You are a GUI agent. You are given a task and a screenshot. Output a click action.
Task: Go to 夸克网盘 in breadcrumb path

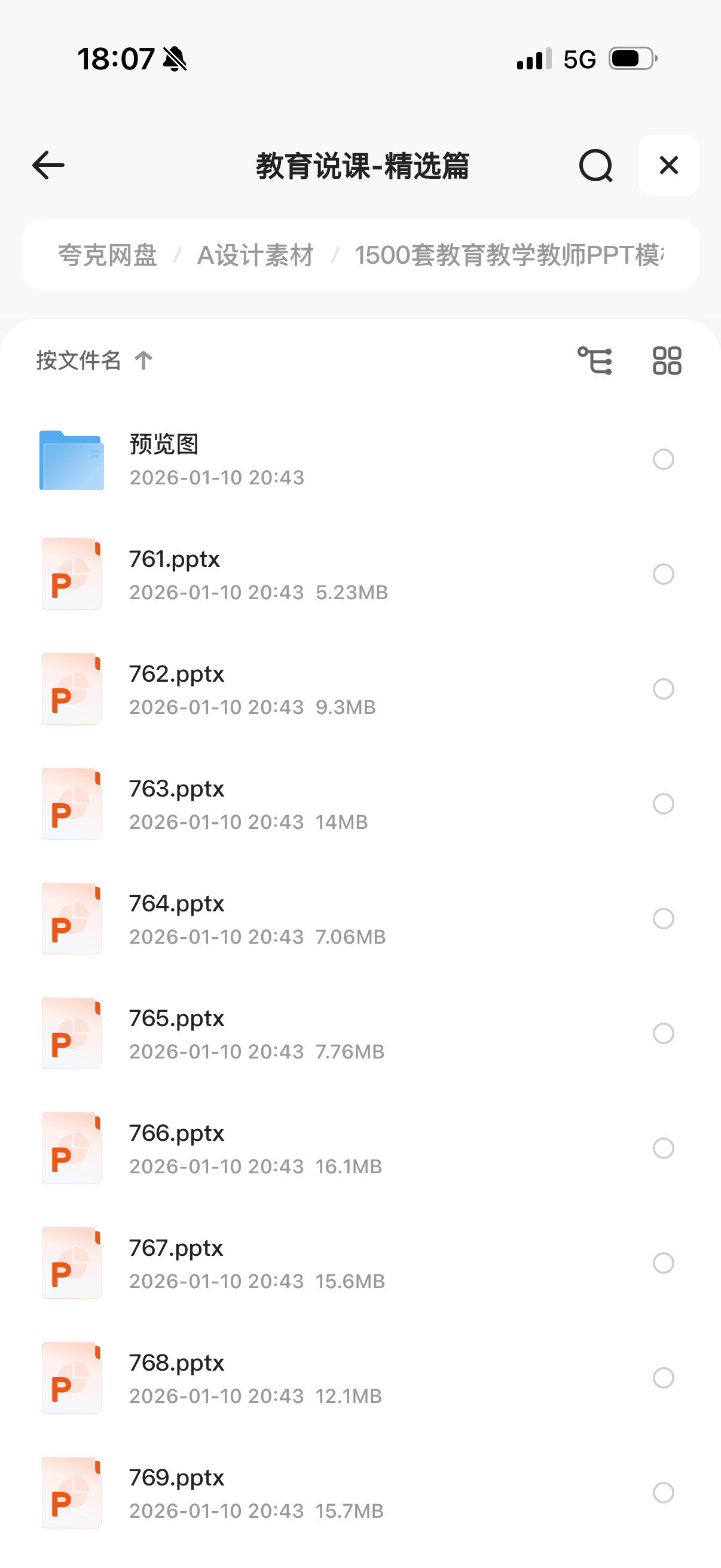[x=108, y=255]
